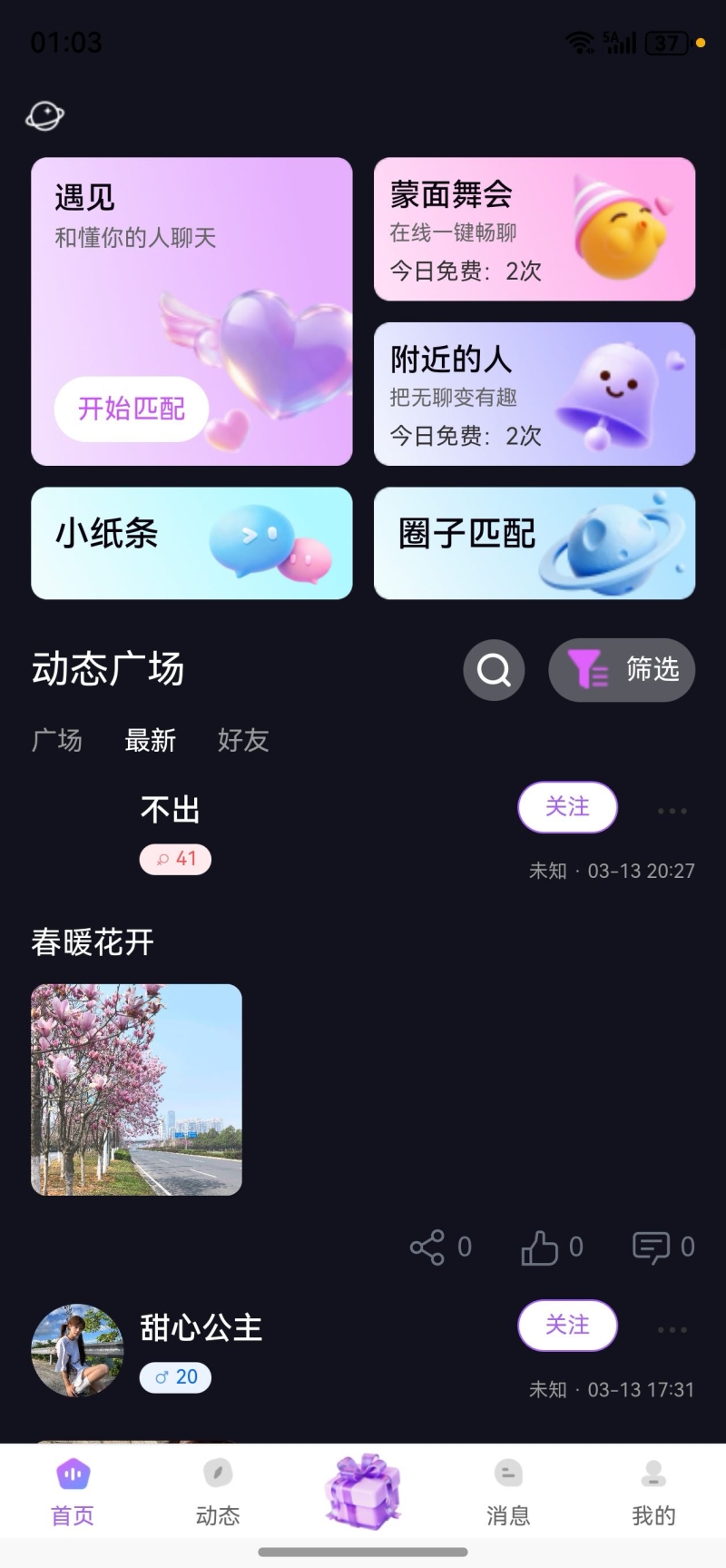
Task: Search posts in 动态广场
Action: click(494, 670)
